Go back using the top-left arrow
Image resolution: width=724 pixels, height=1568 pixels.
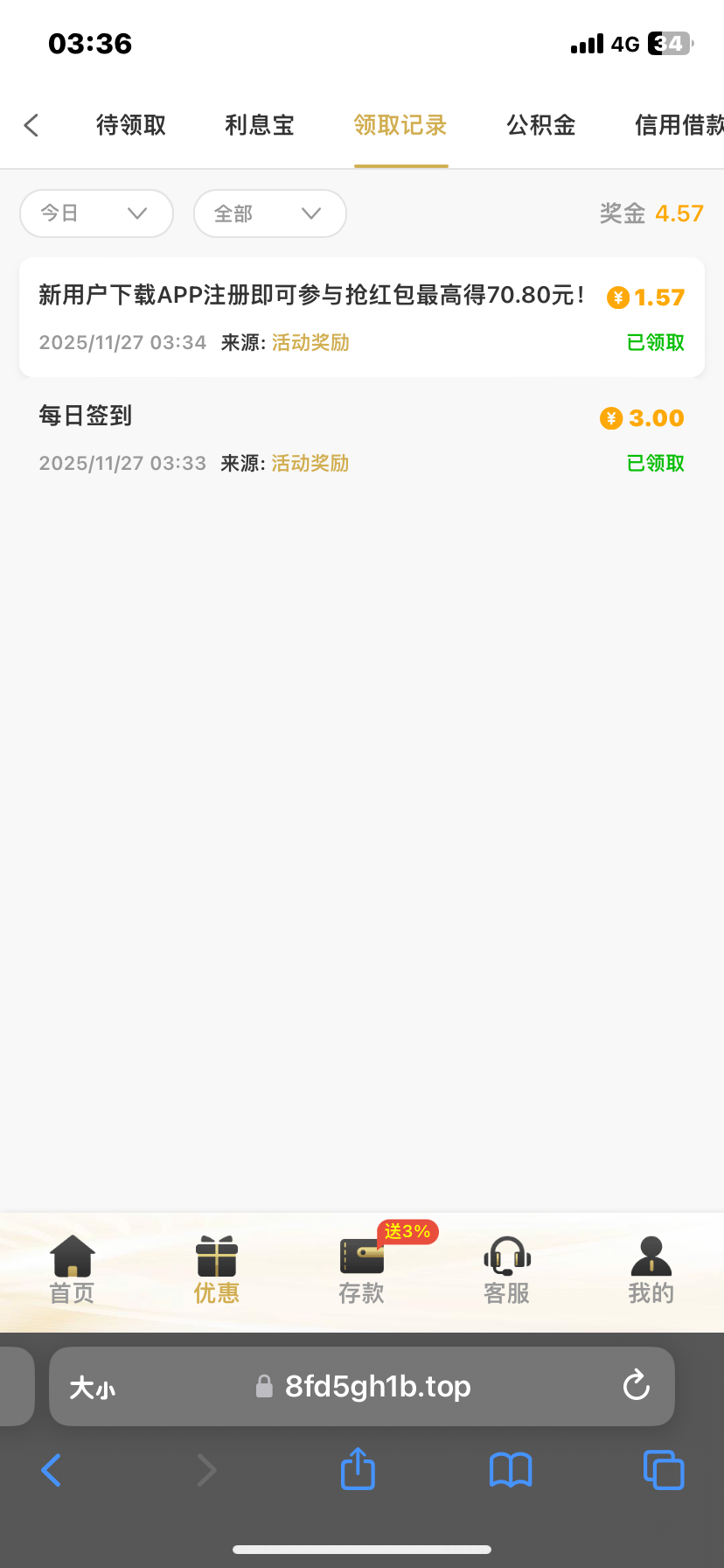[x=31, y=125]
